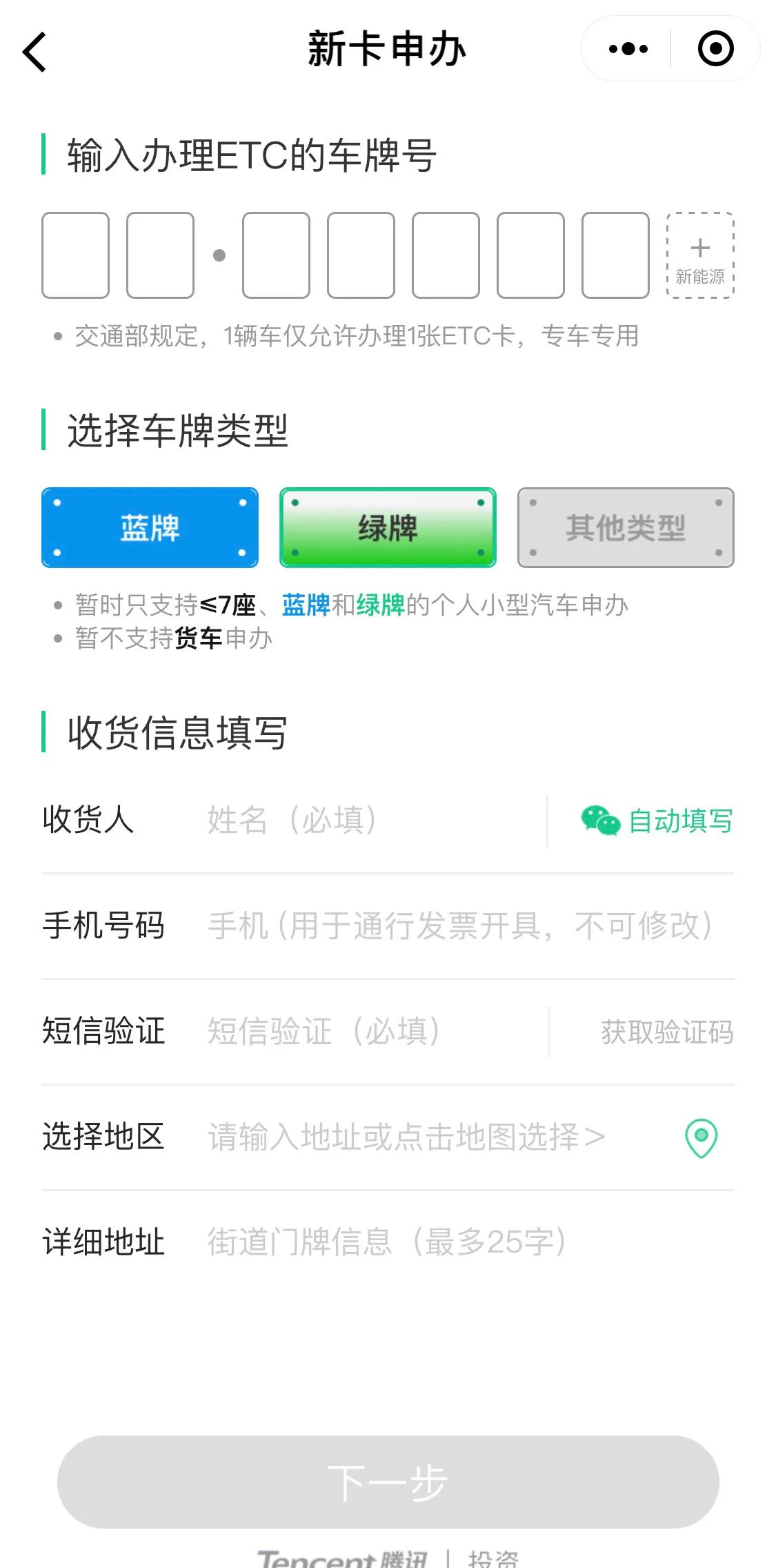Select the 绿牌 plate type
The width and height of the screenshot is (776, 1568).
(387, 527)
